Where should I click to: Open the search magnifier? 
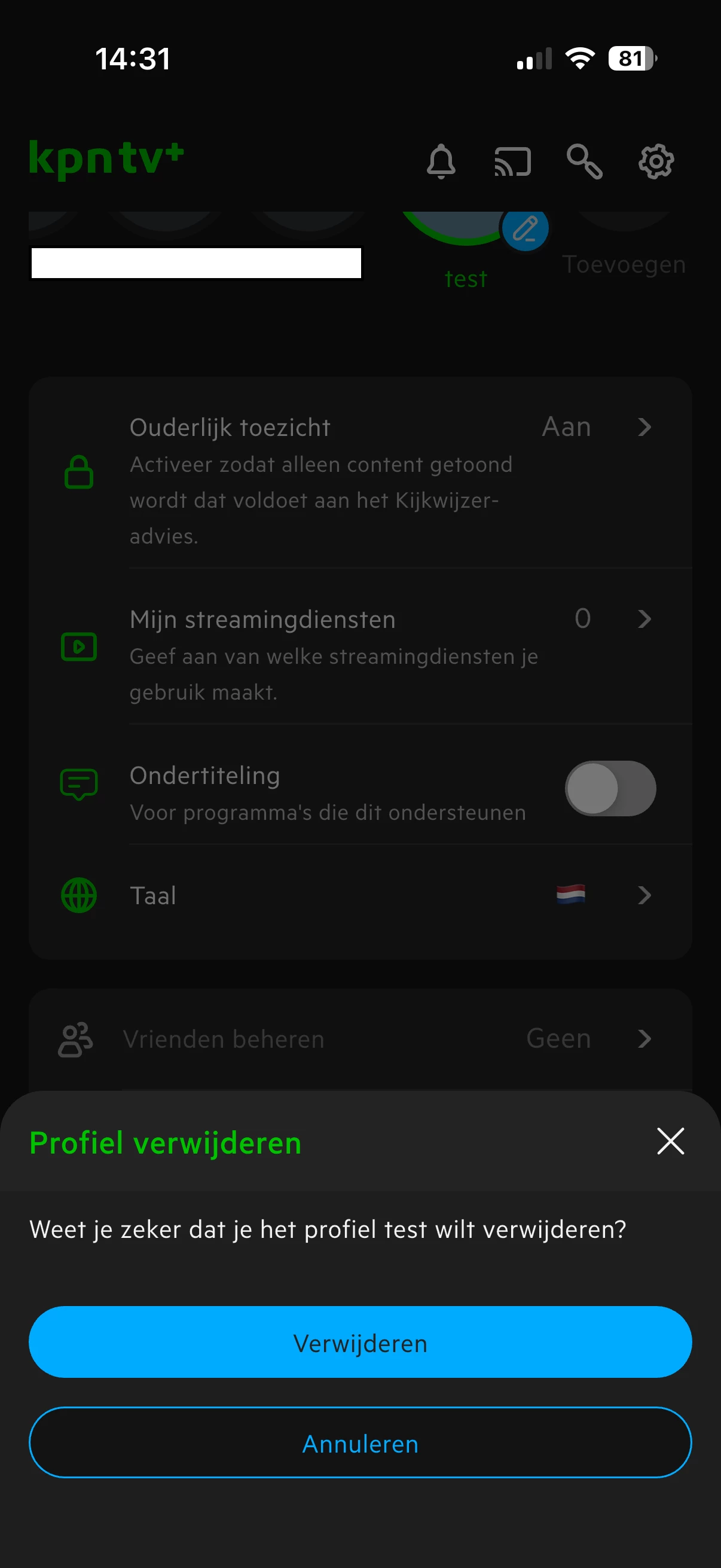pyautogui.click(x=584, y=162)
